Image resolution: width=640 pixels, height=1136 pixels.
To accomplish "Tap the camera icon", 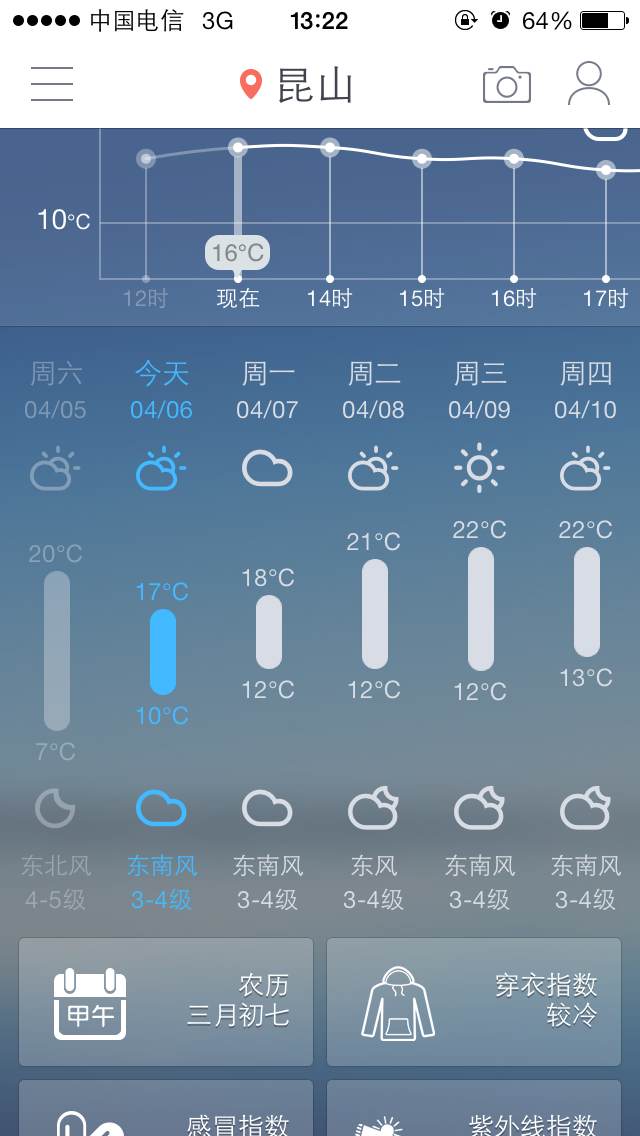I will pyautogui.click(x=507, y=85).
